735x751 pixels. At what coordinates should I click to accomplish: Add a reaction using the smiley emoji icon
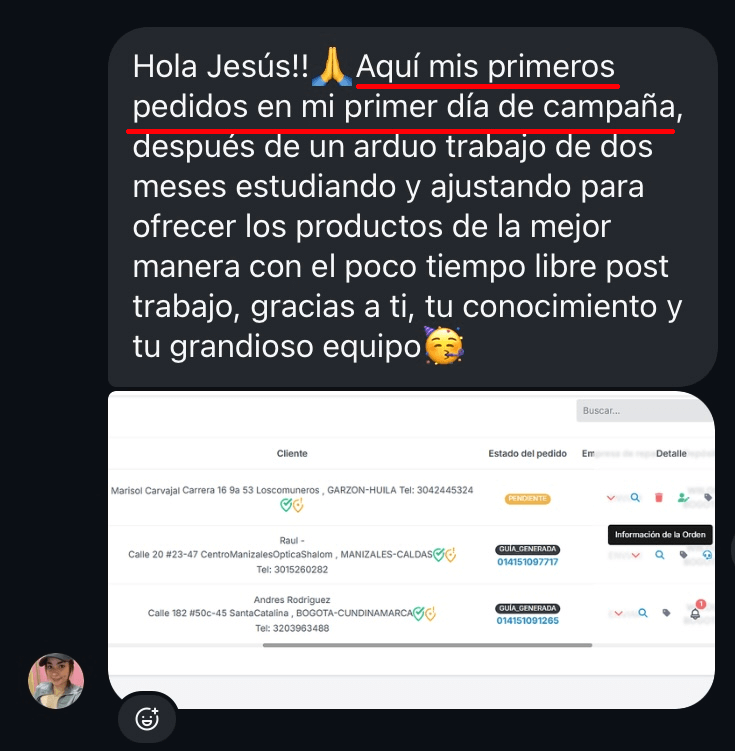pyautogui.click(x=147, y=717)
